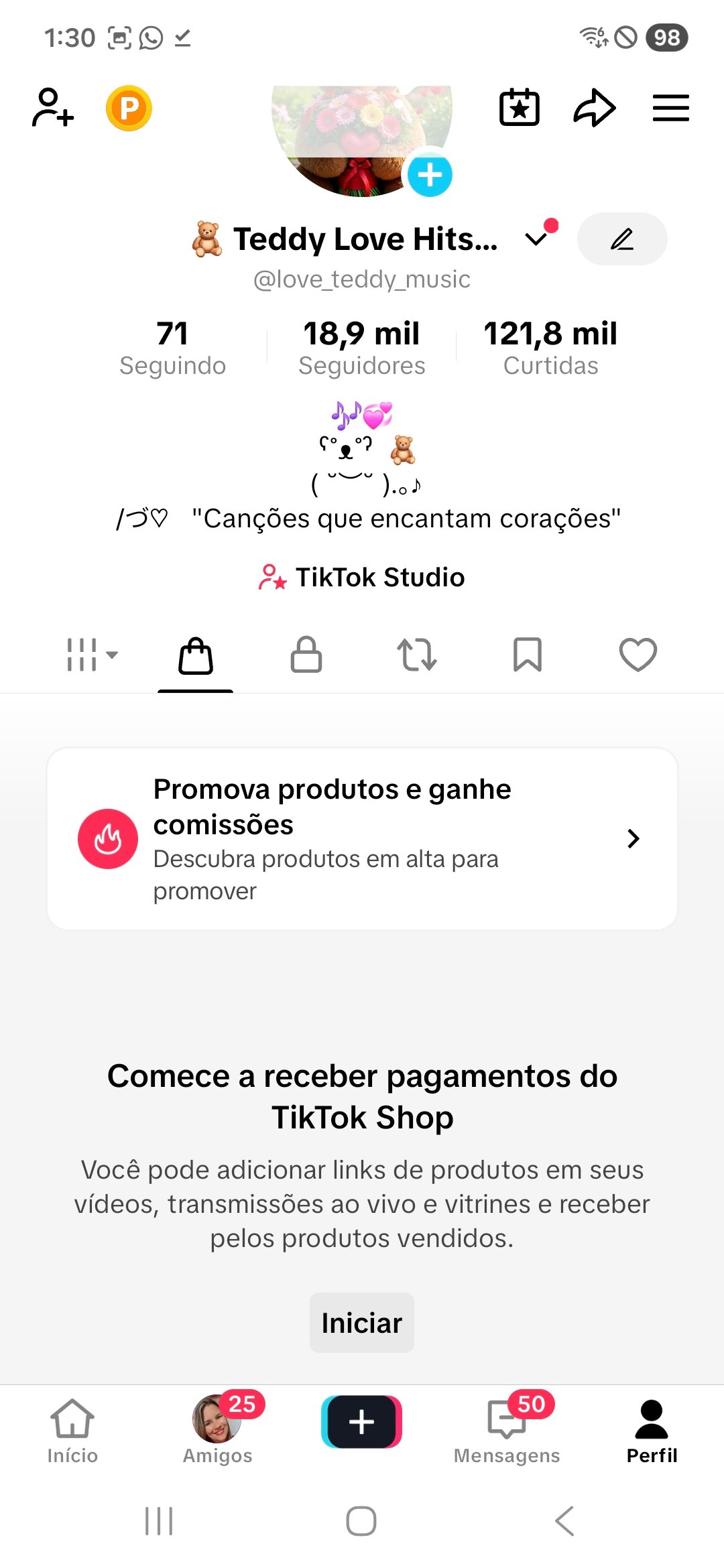Screen dimensions: 724x1568
Task: Switch to the liked videos heart tab
Action: click(x=638, y=655)
